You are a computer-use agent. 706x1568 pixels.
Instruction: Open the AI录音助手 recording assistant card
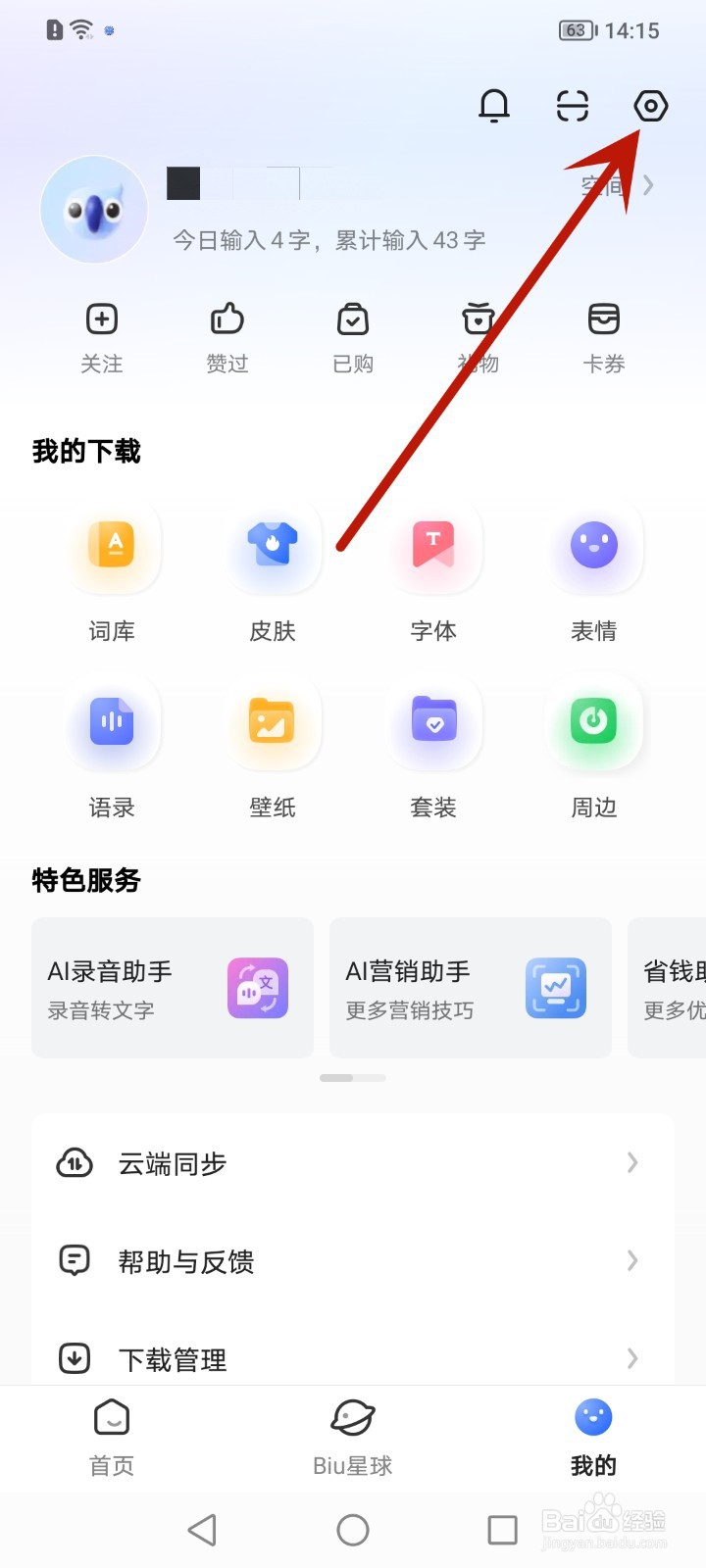pyautogui.click(x=172, y=988)
